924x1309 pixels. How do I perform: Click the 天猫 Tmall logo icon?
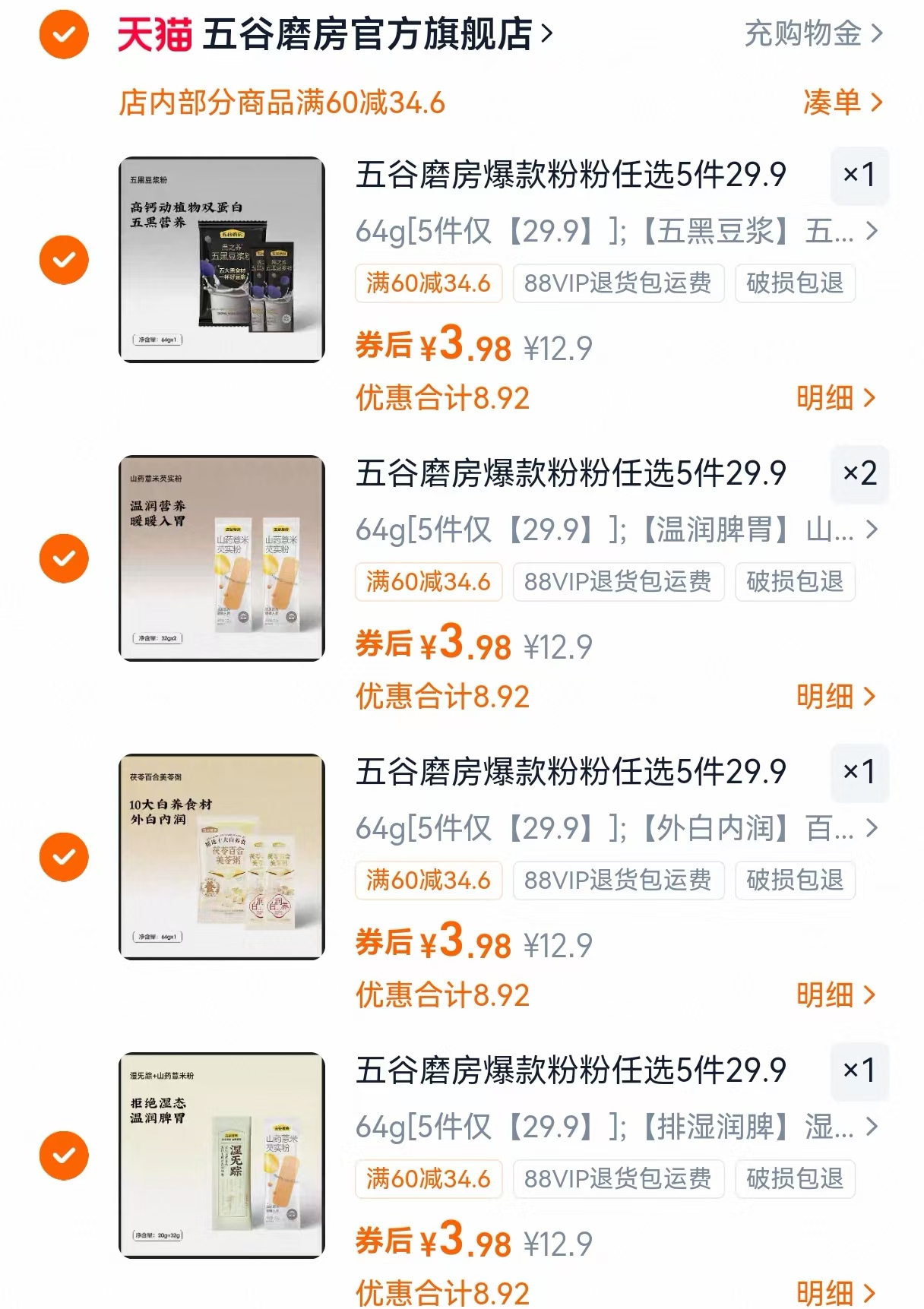click(x=151, y=35)
